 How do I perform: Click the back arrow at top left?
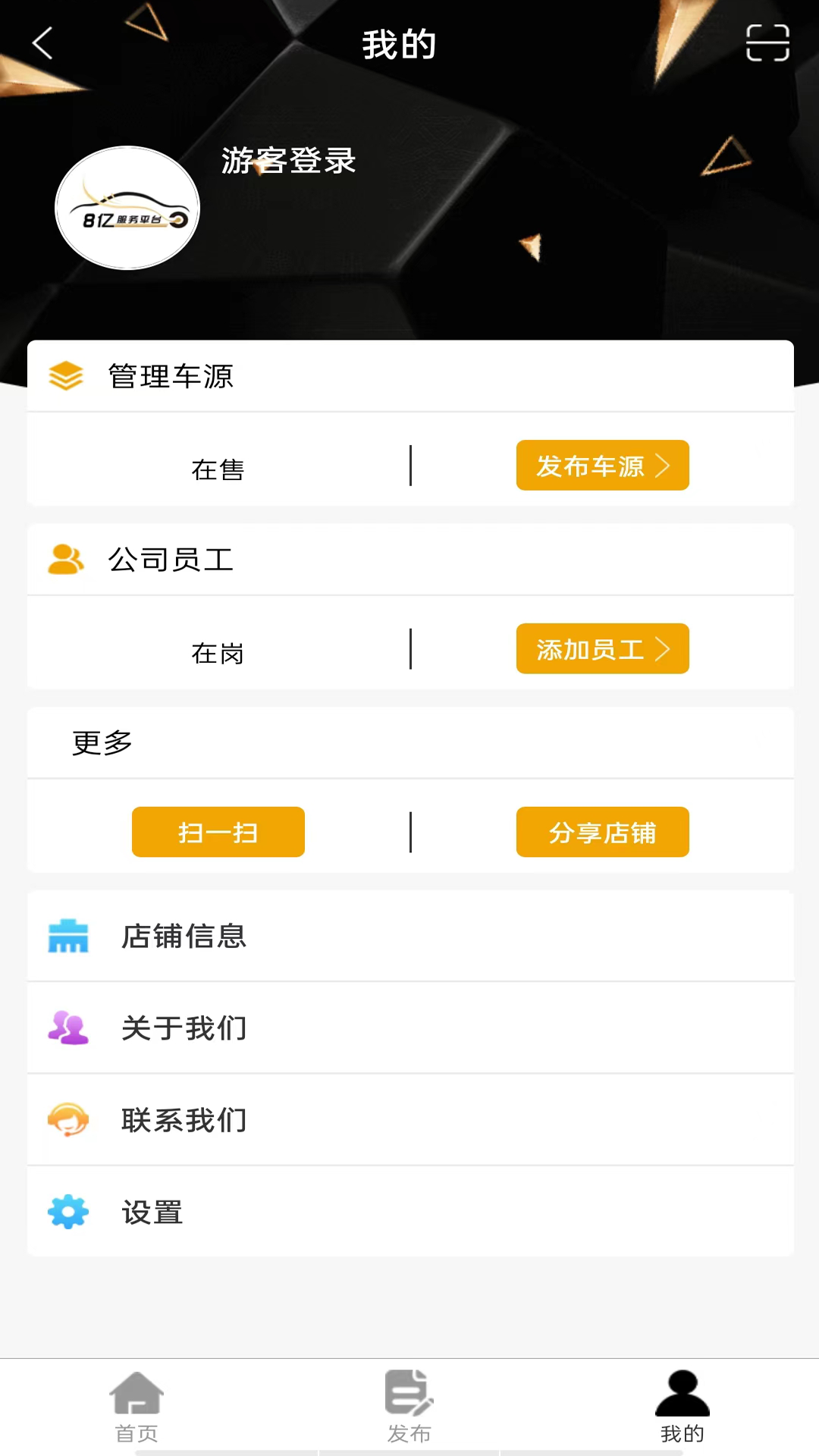pos(43,43)
